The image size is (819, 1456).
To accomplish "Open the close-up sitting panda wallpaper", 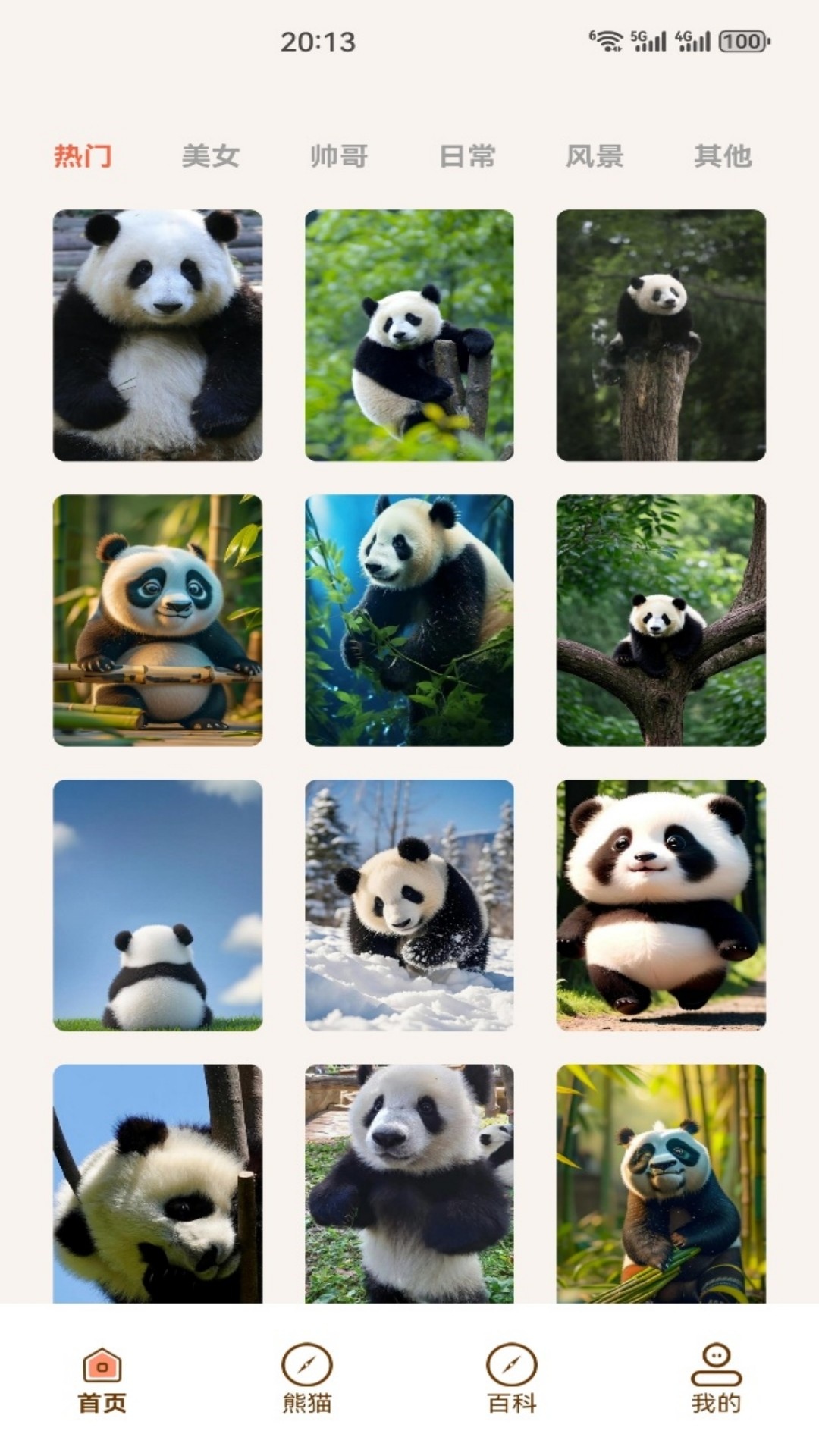I will click(x=158, y=335).
